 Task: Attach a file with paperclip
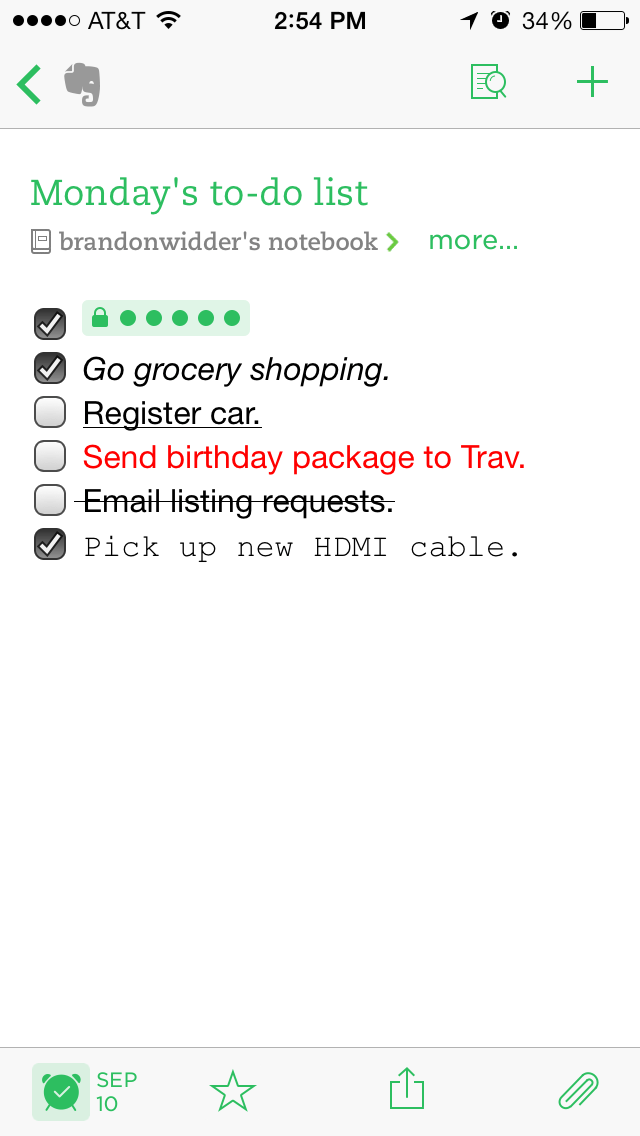578,1091
